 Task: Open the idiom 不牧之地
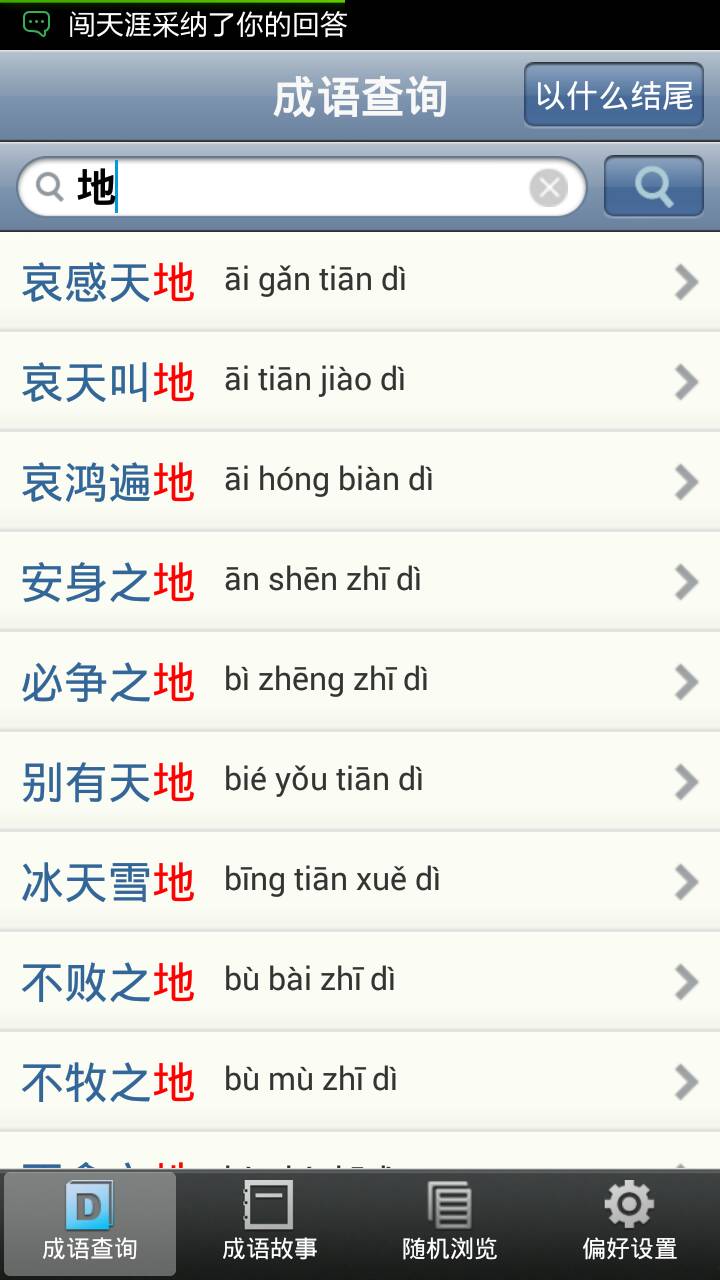click(x=360, y=1081)
